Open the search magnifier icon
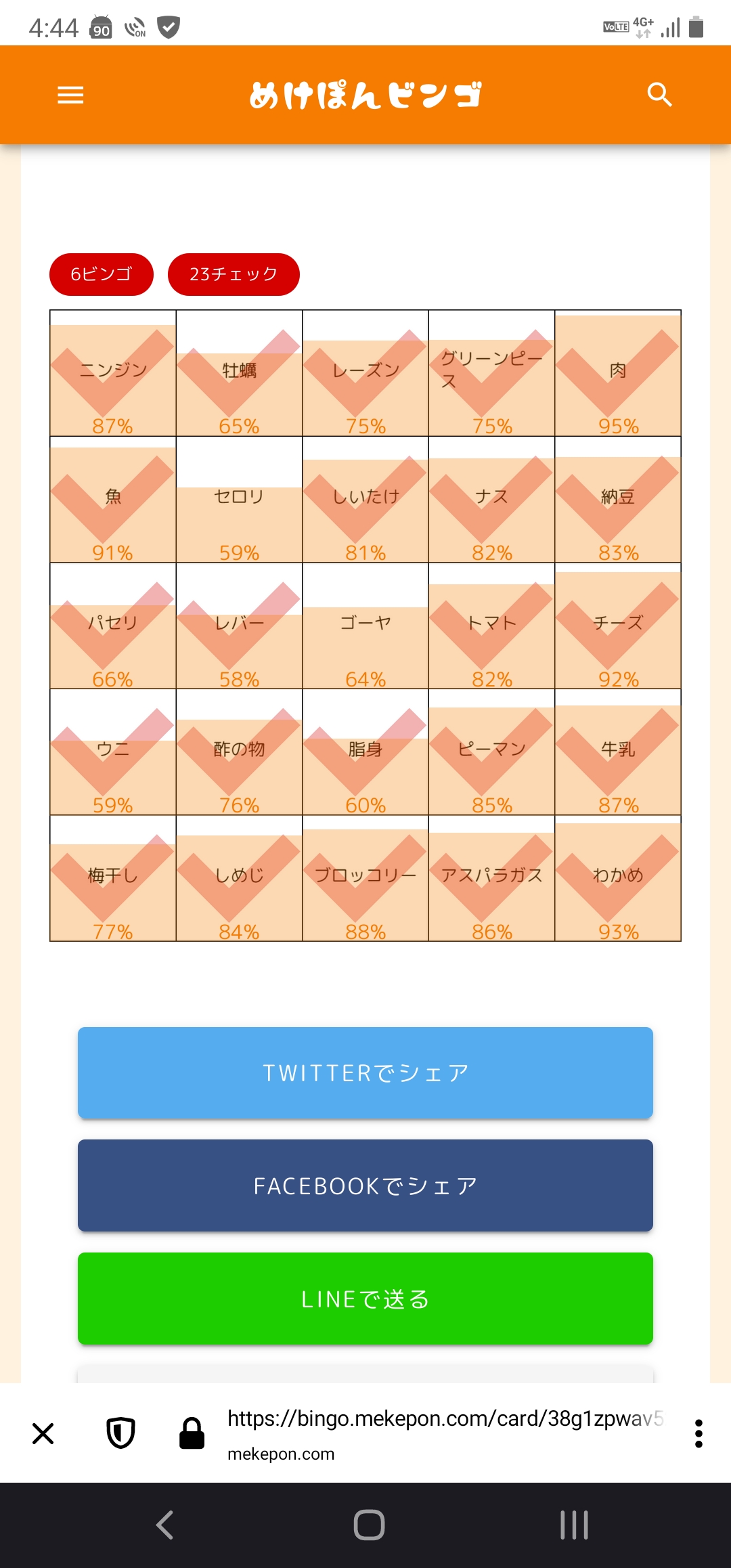731x1568 pixels. point(659,95)
